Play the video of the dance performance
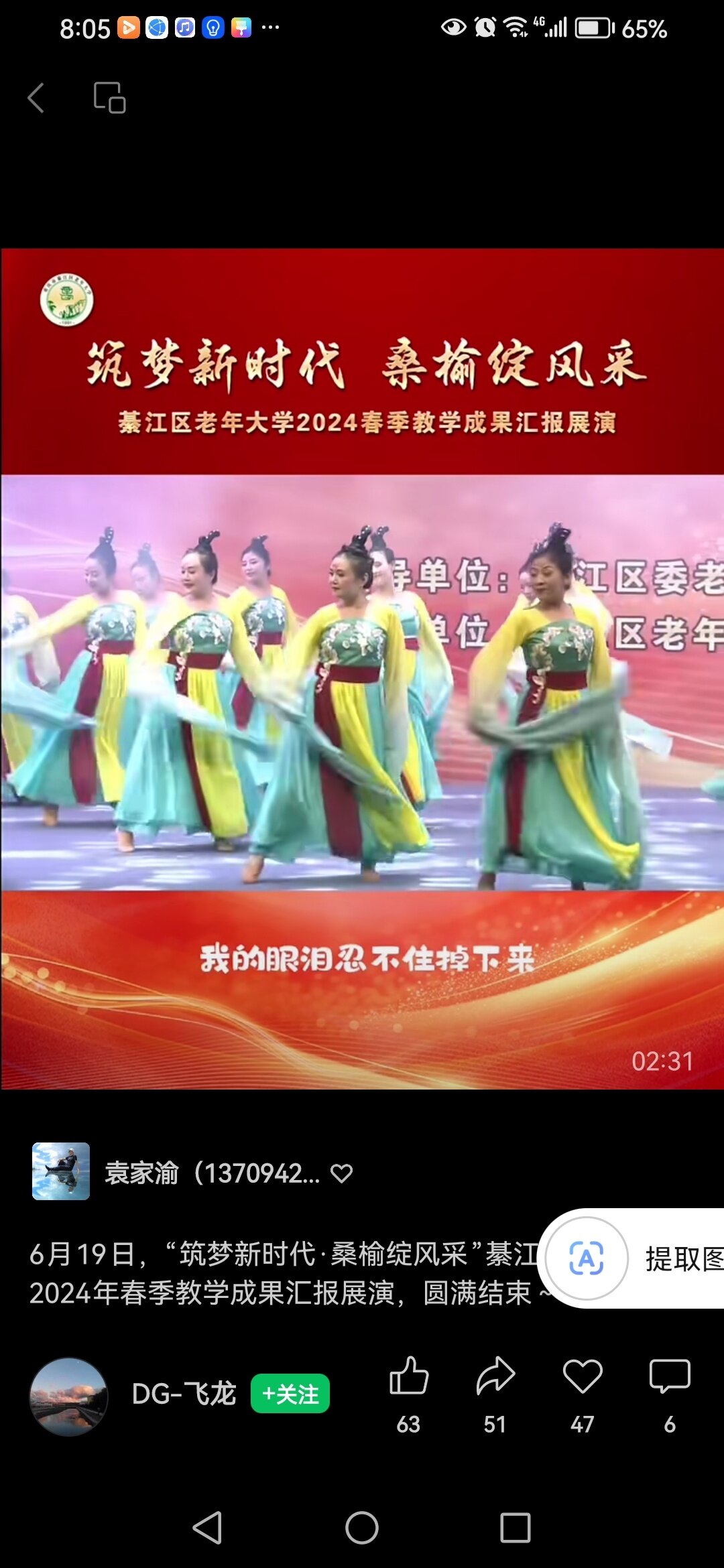Image resolution: width=724 pixels, height=1568 pixels. click(x=362, y=669)
